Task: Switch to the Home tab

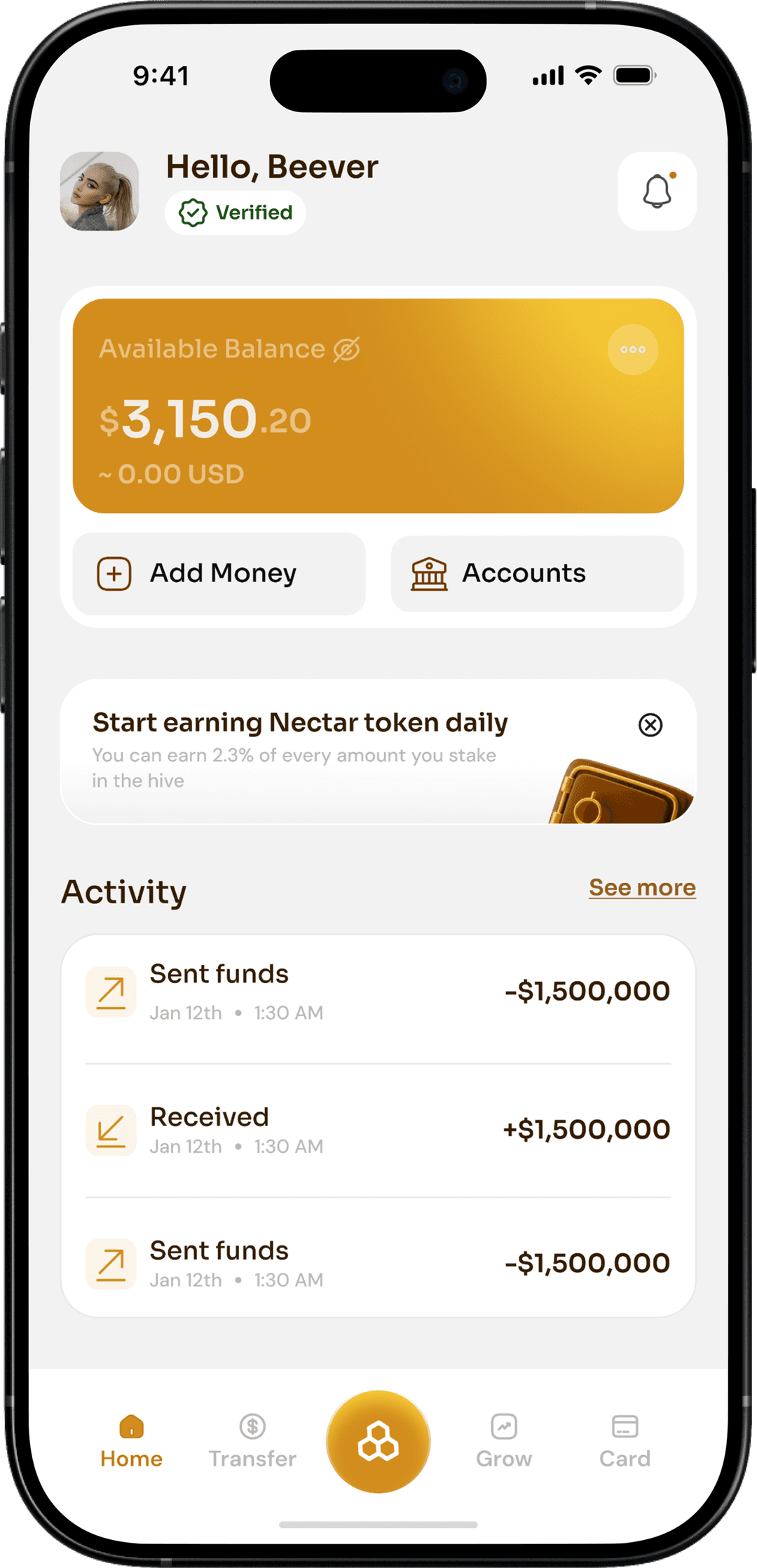Action: point(131,1442)
